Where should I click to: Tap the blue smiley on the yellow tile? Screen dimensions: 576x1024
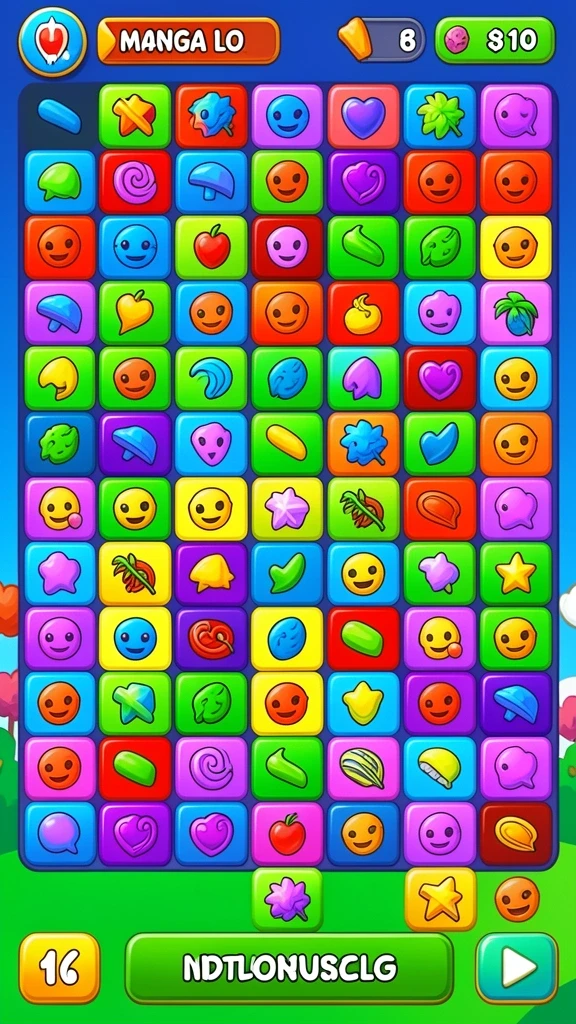(x=135, y=639)
